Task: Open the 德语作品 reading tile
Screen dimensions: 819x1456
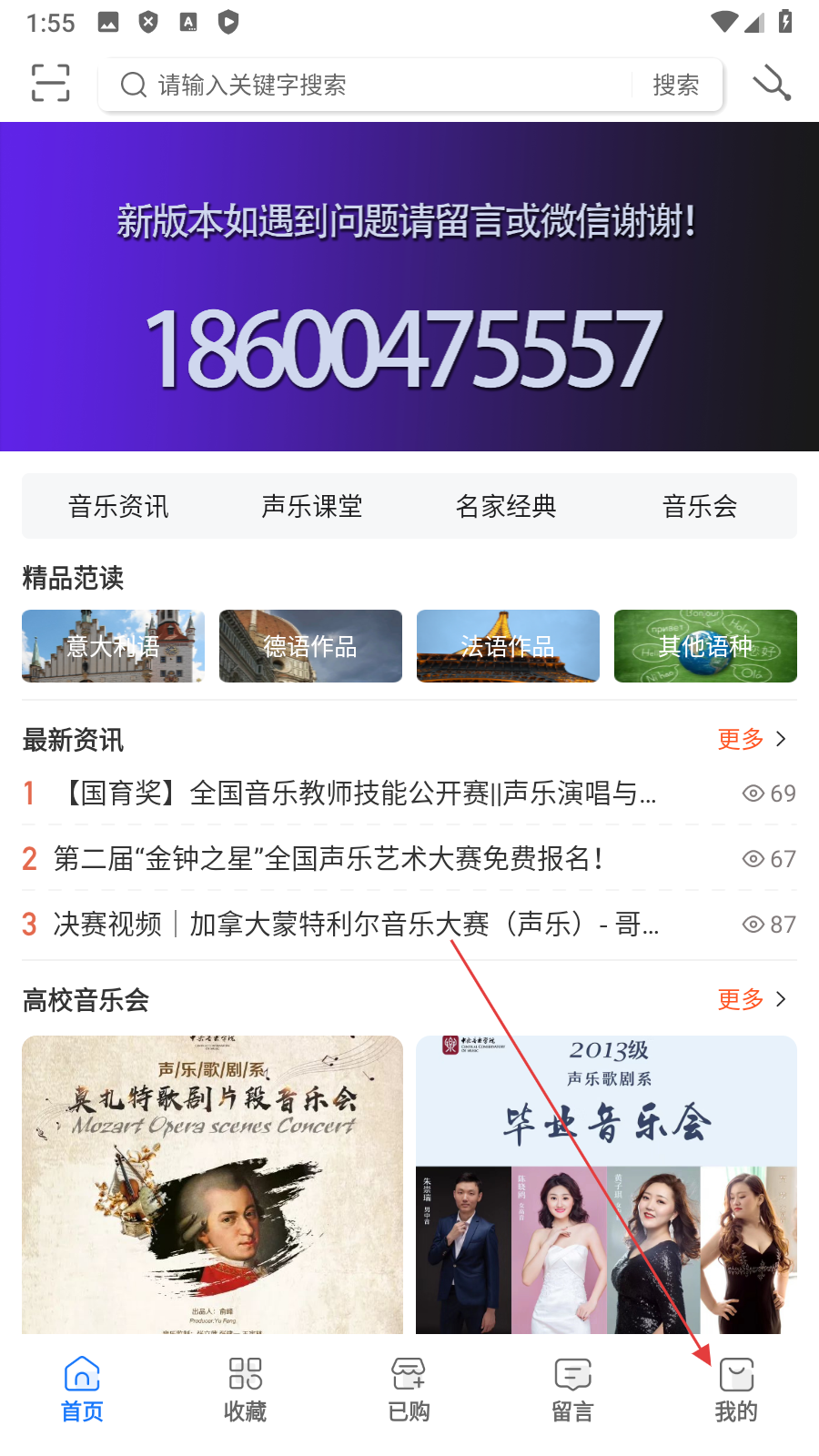Action: (310, 646)
